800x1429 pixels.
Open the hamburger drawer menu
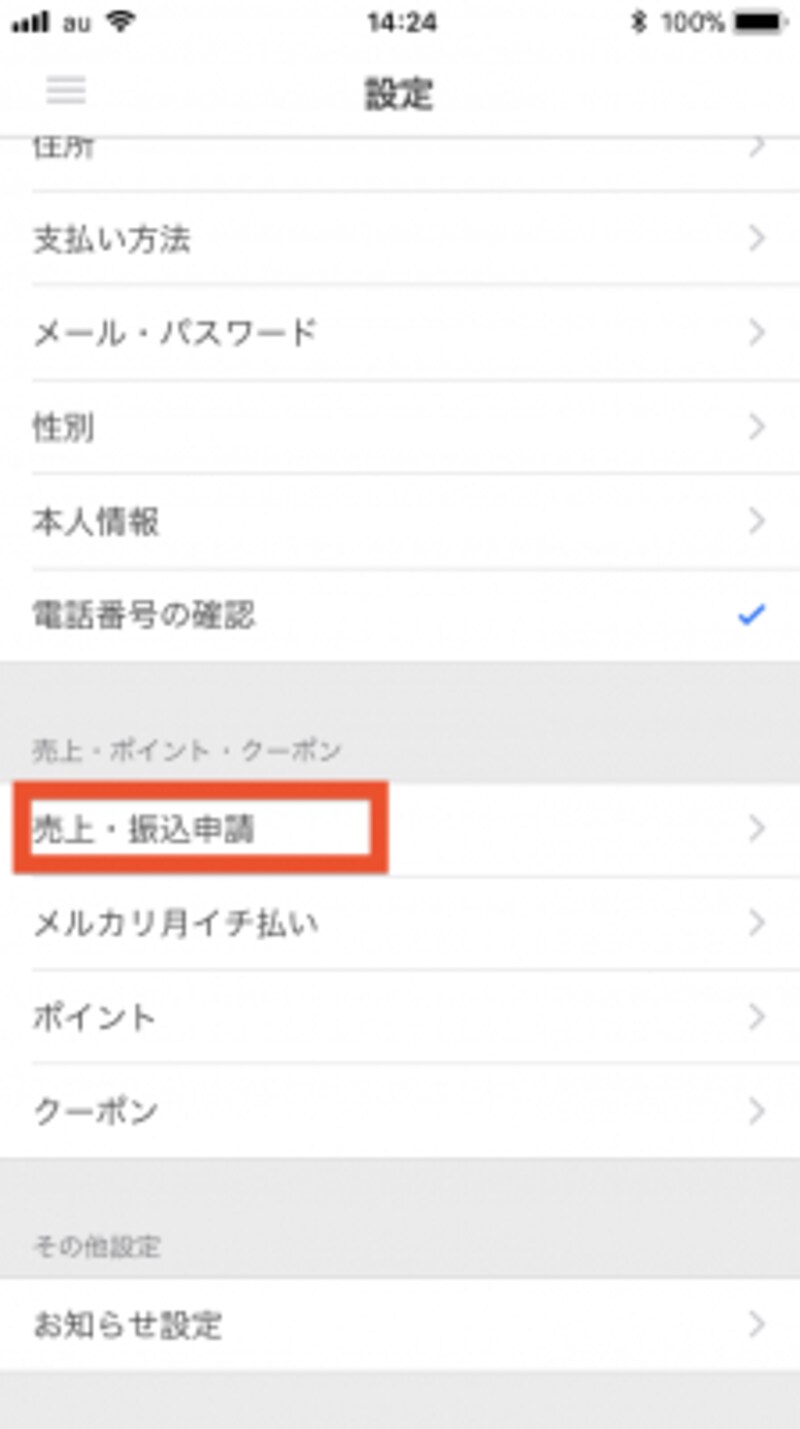(x=66, y=92)
